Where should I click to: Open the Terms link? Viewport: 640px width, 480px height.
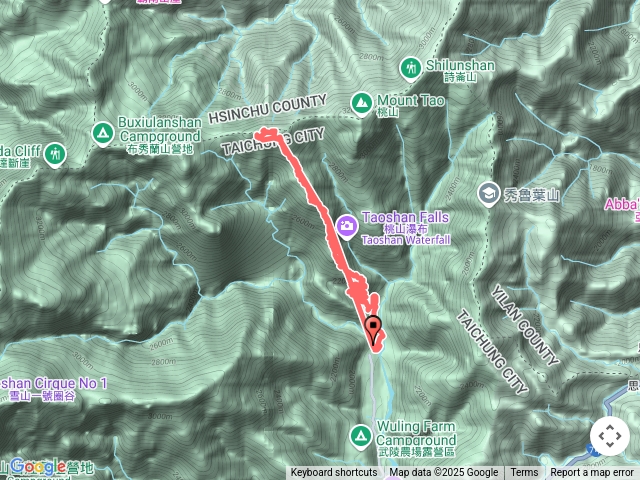(x=524, y=473)
